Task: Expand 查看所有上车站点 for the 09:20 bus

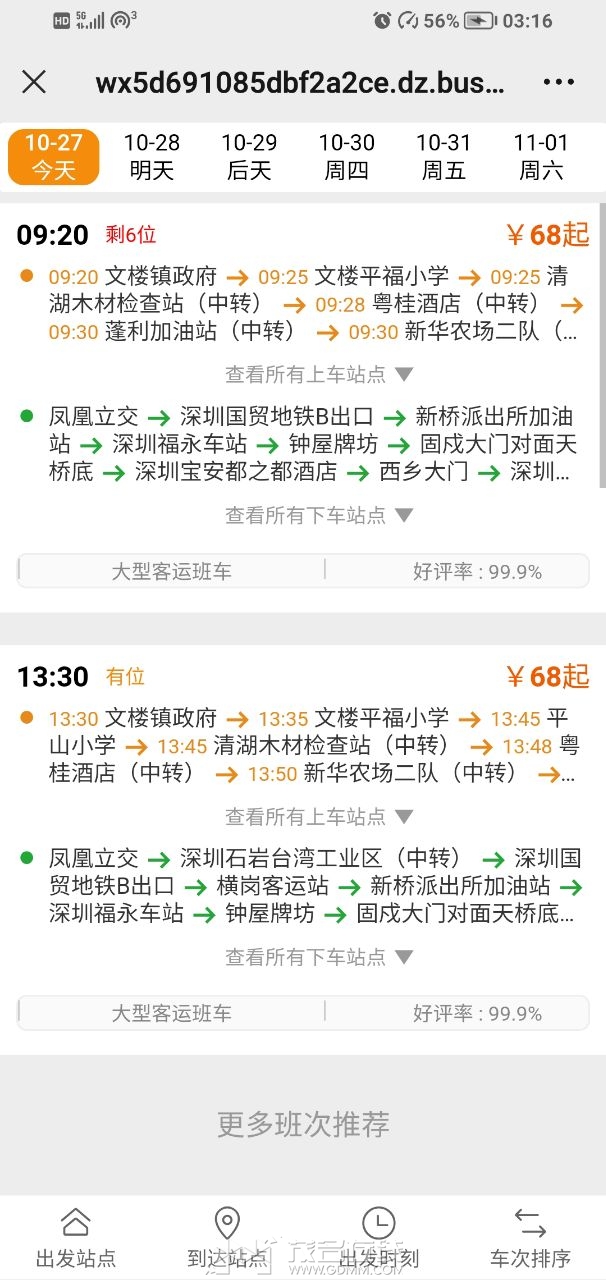Action: coord(318,375)
